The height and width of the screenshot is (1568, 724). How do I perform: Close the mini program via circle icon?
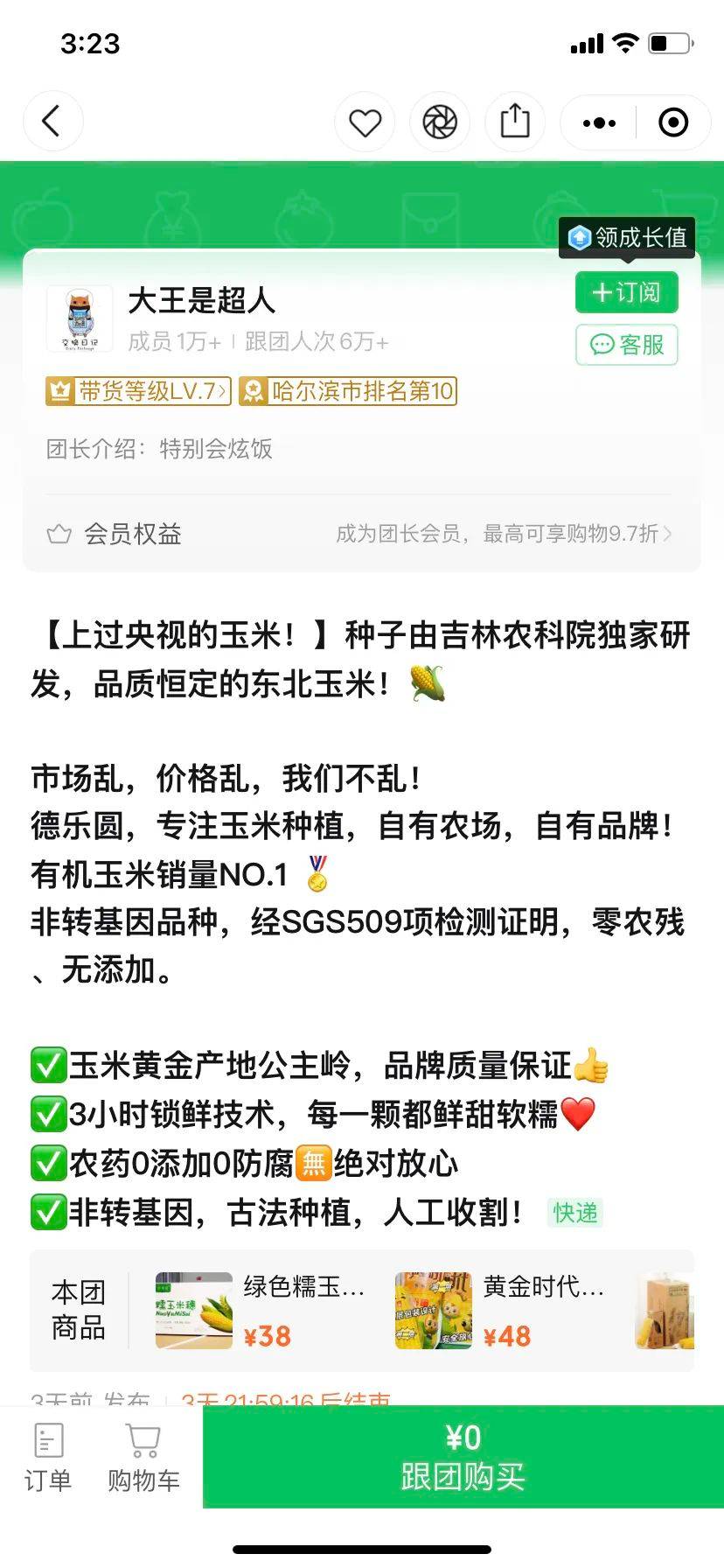672,123
